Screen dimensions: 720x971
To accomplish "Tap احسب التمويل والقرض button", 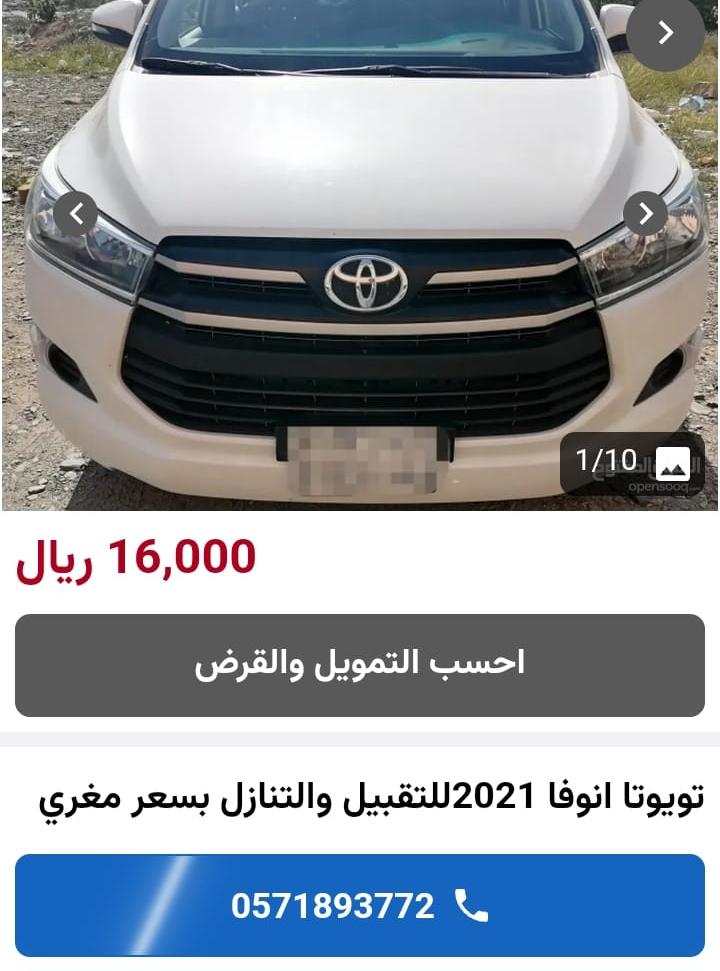I will point(360,665).
